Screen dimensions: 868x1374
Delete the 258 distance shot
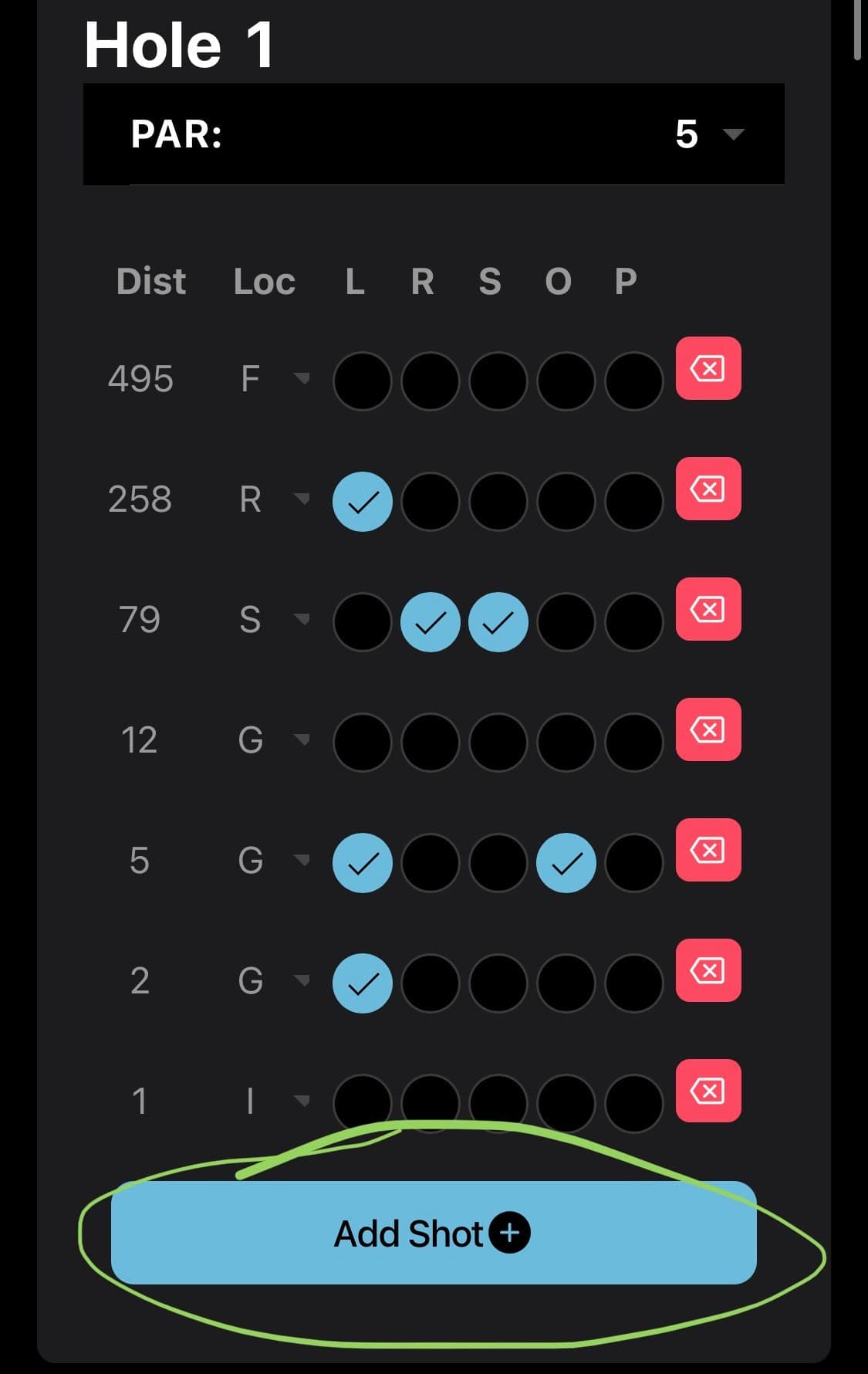click(x=708, y=489)
